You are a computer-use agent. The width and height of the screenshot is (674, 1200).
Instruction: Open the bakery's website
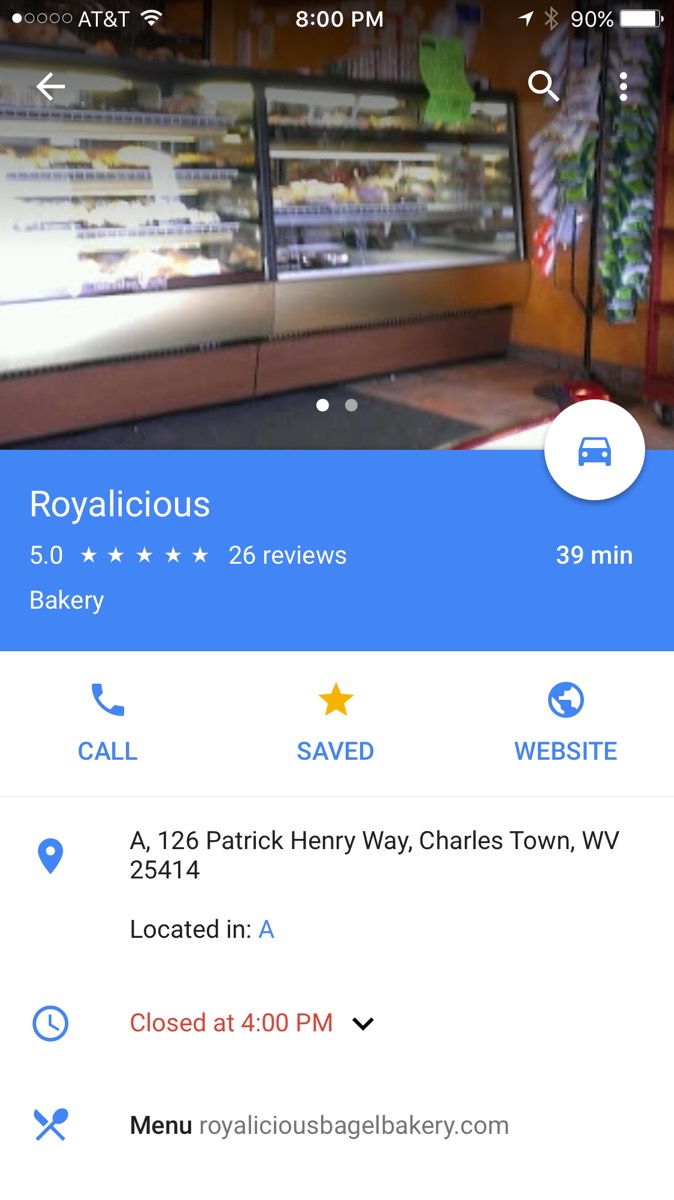coord(565,722)
